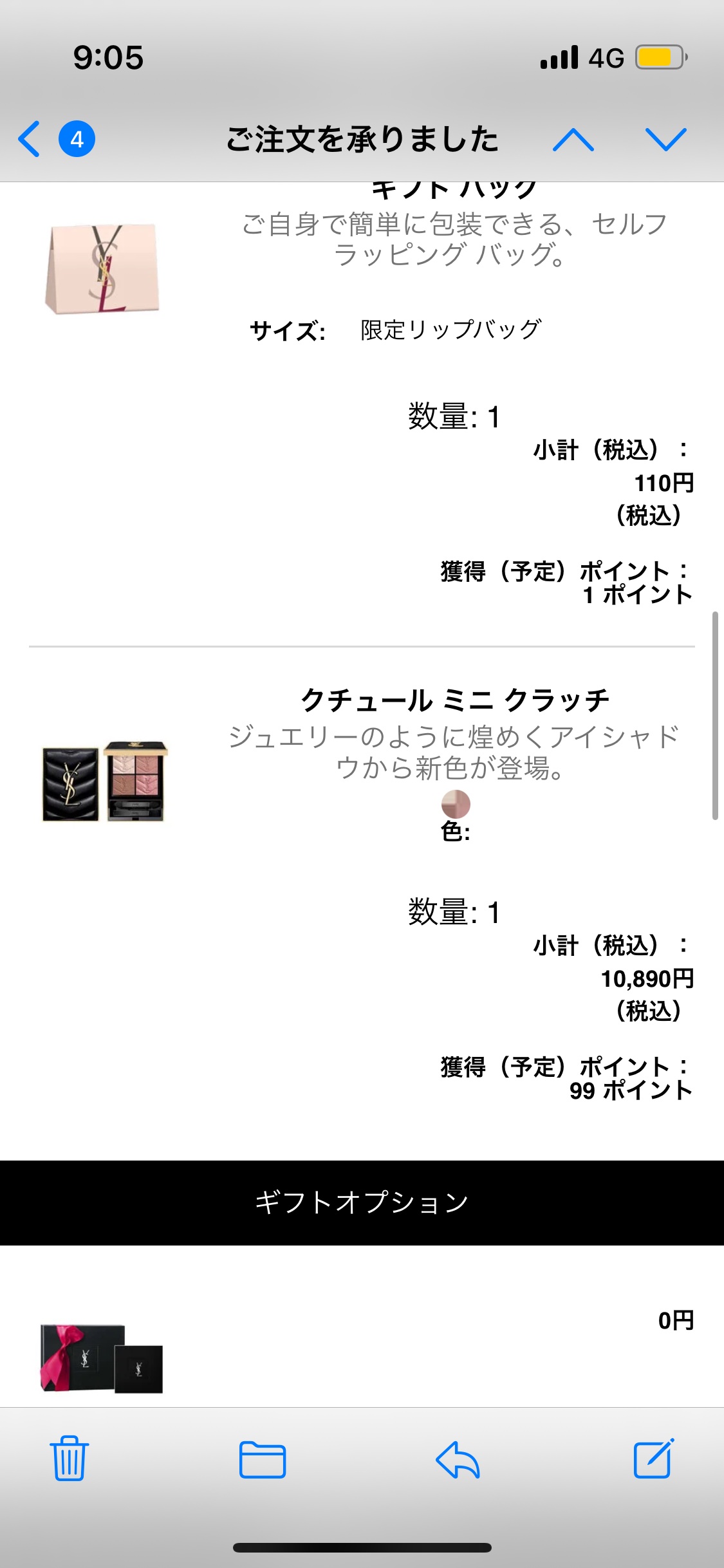The width and height of the screenshot is (724, 1568).
Task: Show the previous email message
Action: [x=573, y=139]
